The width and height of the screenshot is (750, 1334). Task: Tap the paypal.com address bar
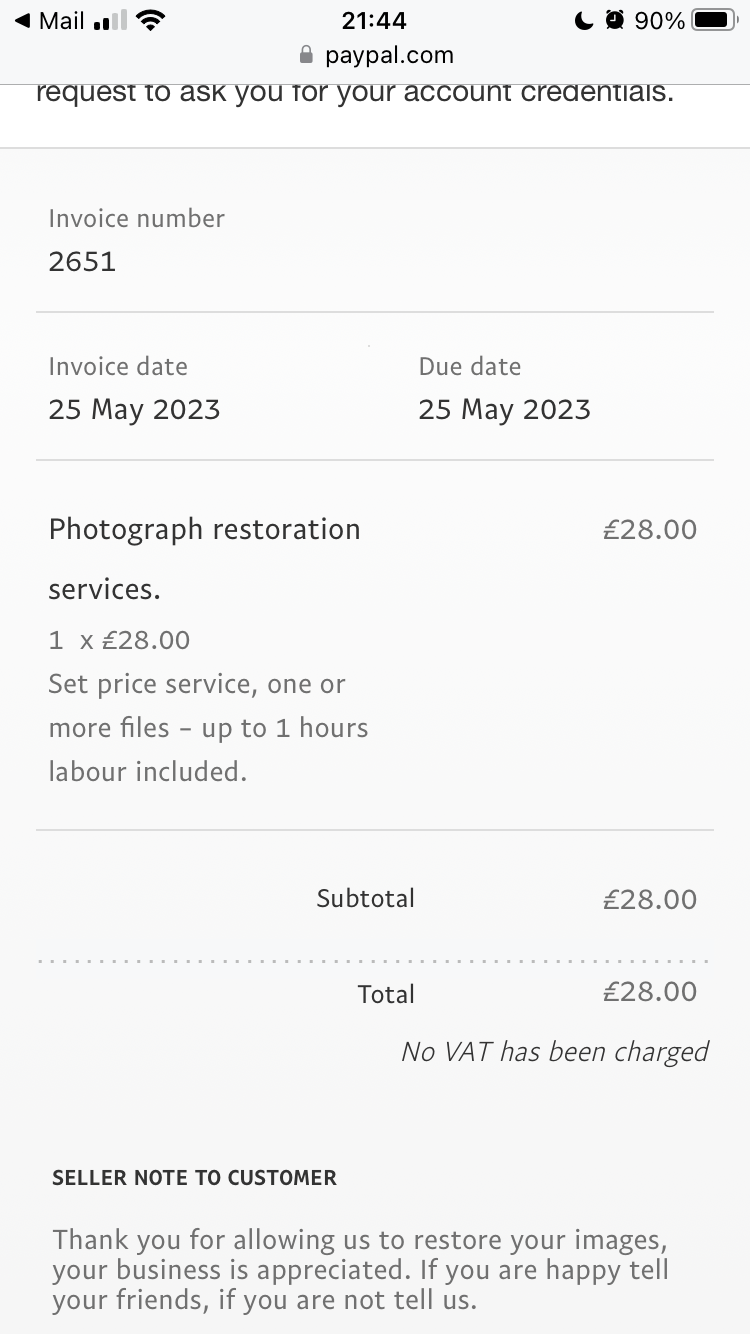tap(376, 55)
